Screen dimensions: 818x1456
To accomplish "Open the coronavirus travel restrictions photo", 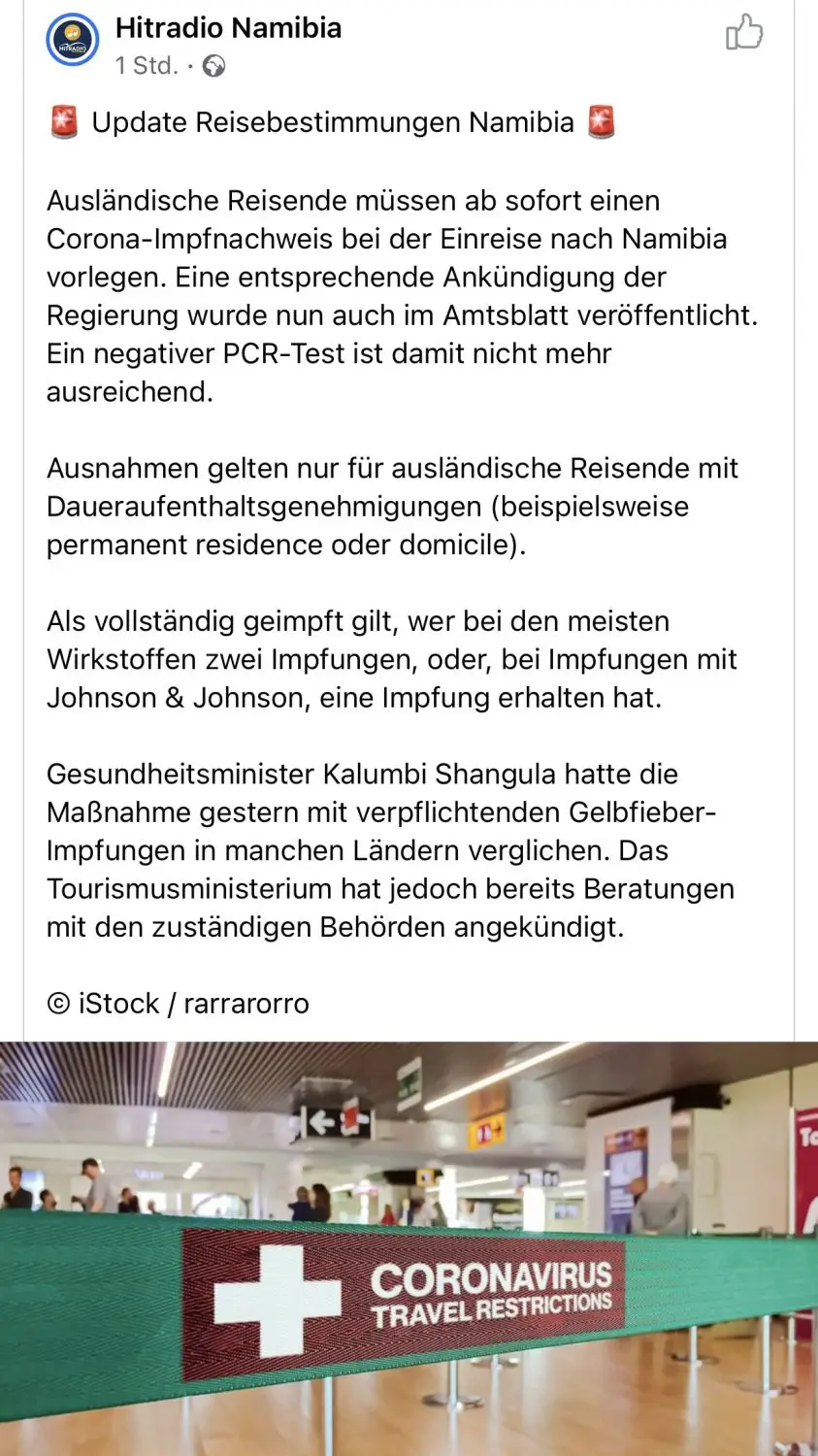I will coord(409,1248).
